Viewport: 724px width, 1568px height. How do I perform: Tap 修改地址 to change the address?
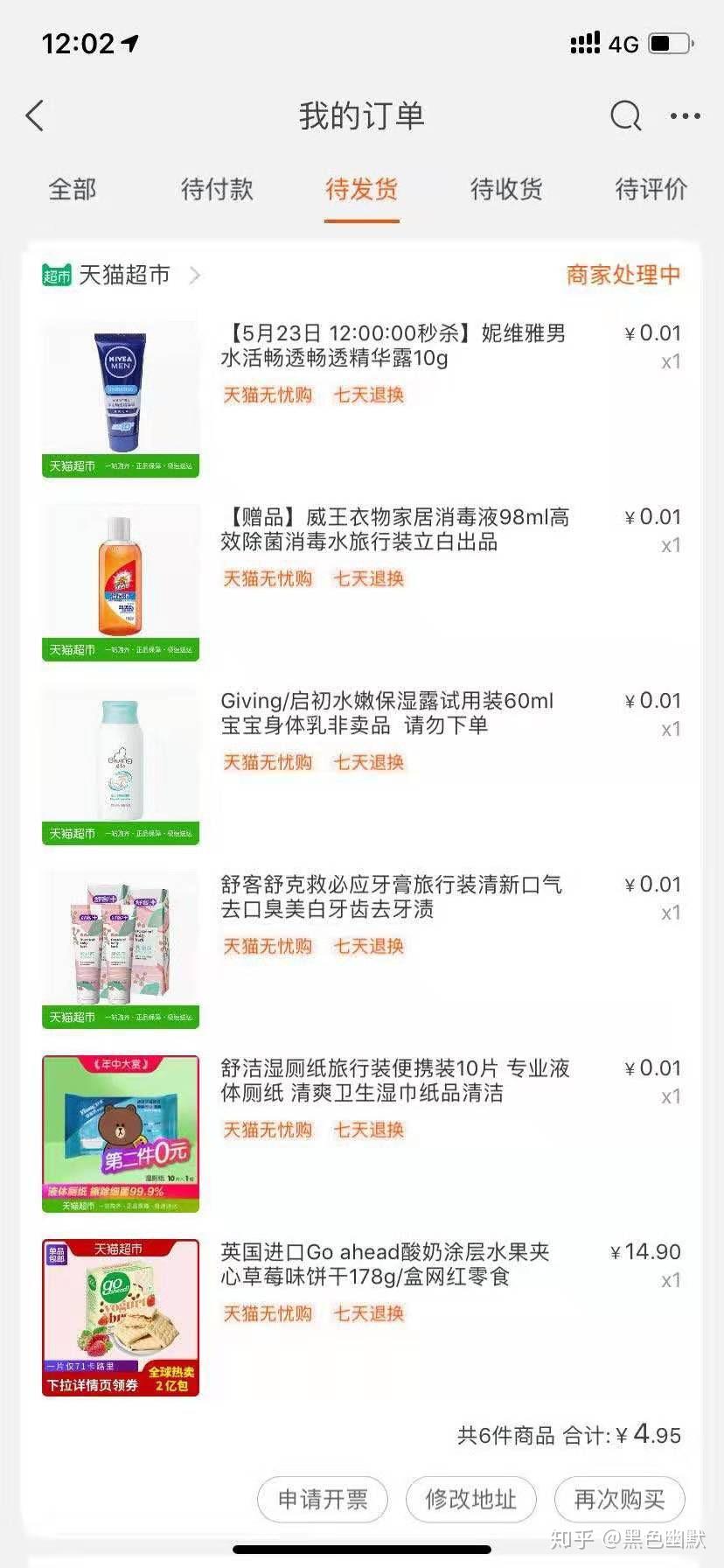tap(470, 1499)
